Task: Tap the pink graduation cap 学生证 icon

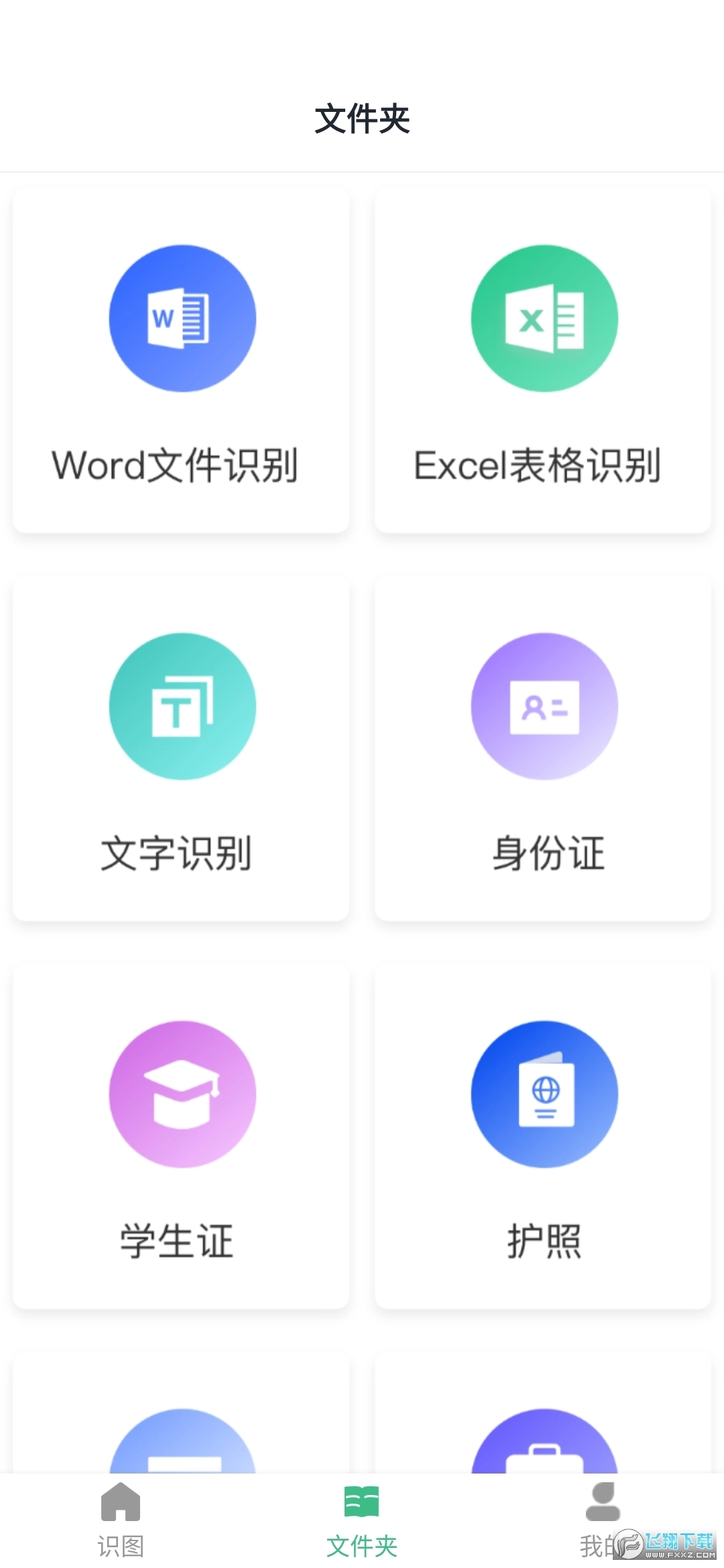Action: coord(181,1092)
